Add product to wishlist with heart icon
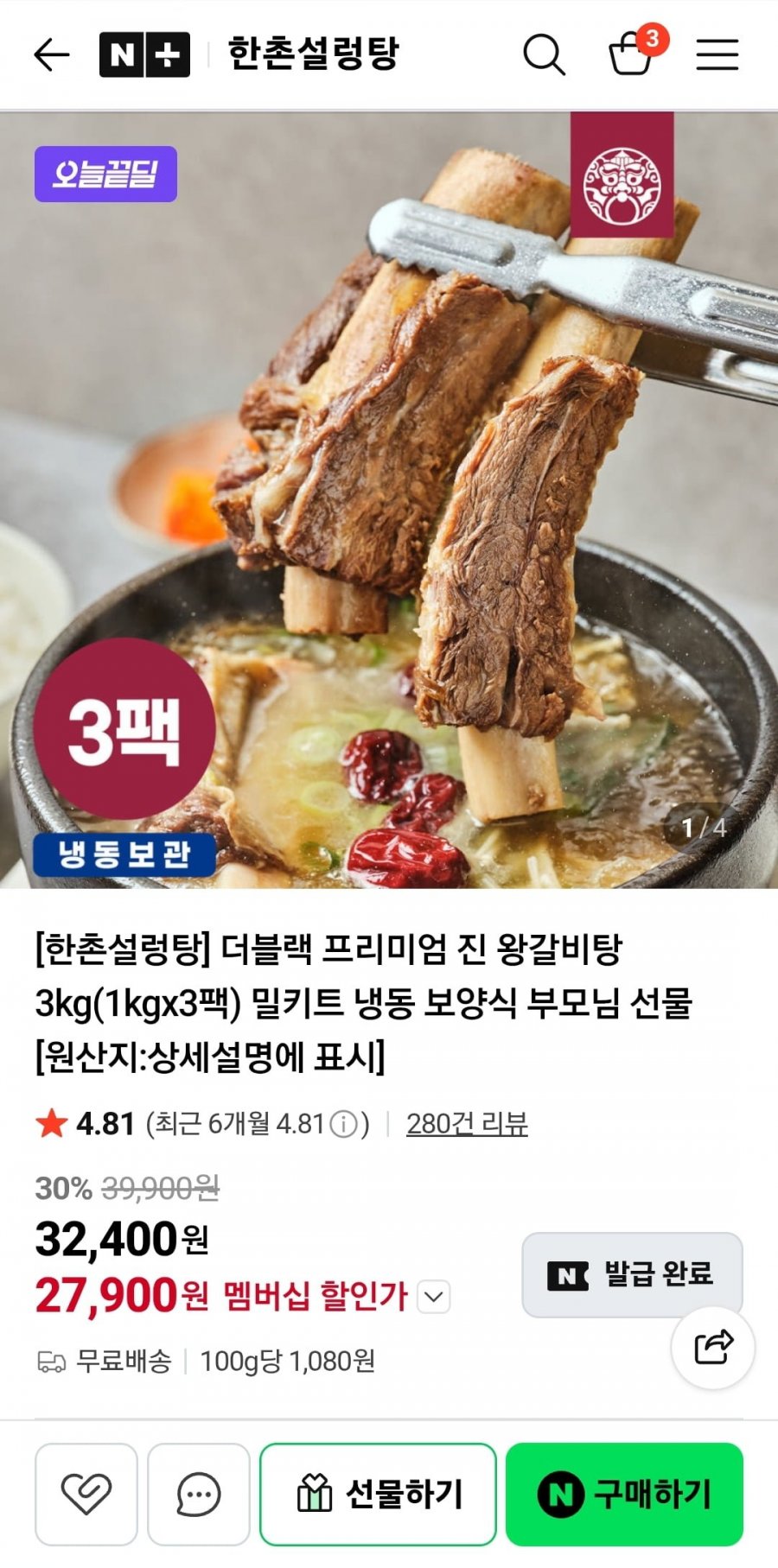778x1568 pixels. 86,1494
